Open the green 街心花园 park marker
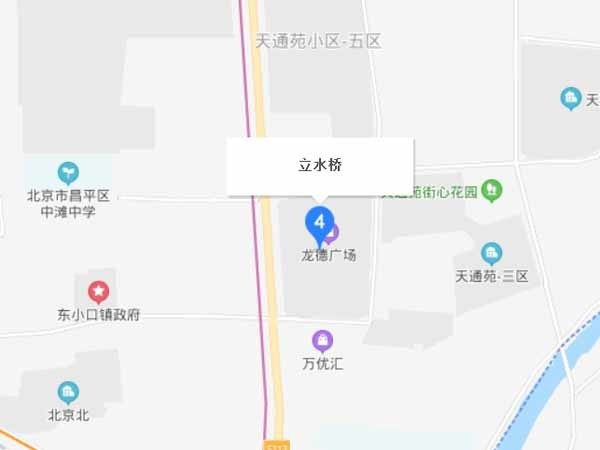 point(491,188)
